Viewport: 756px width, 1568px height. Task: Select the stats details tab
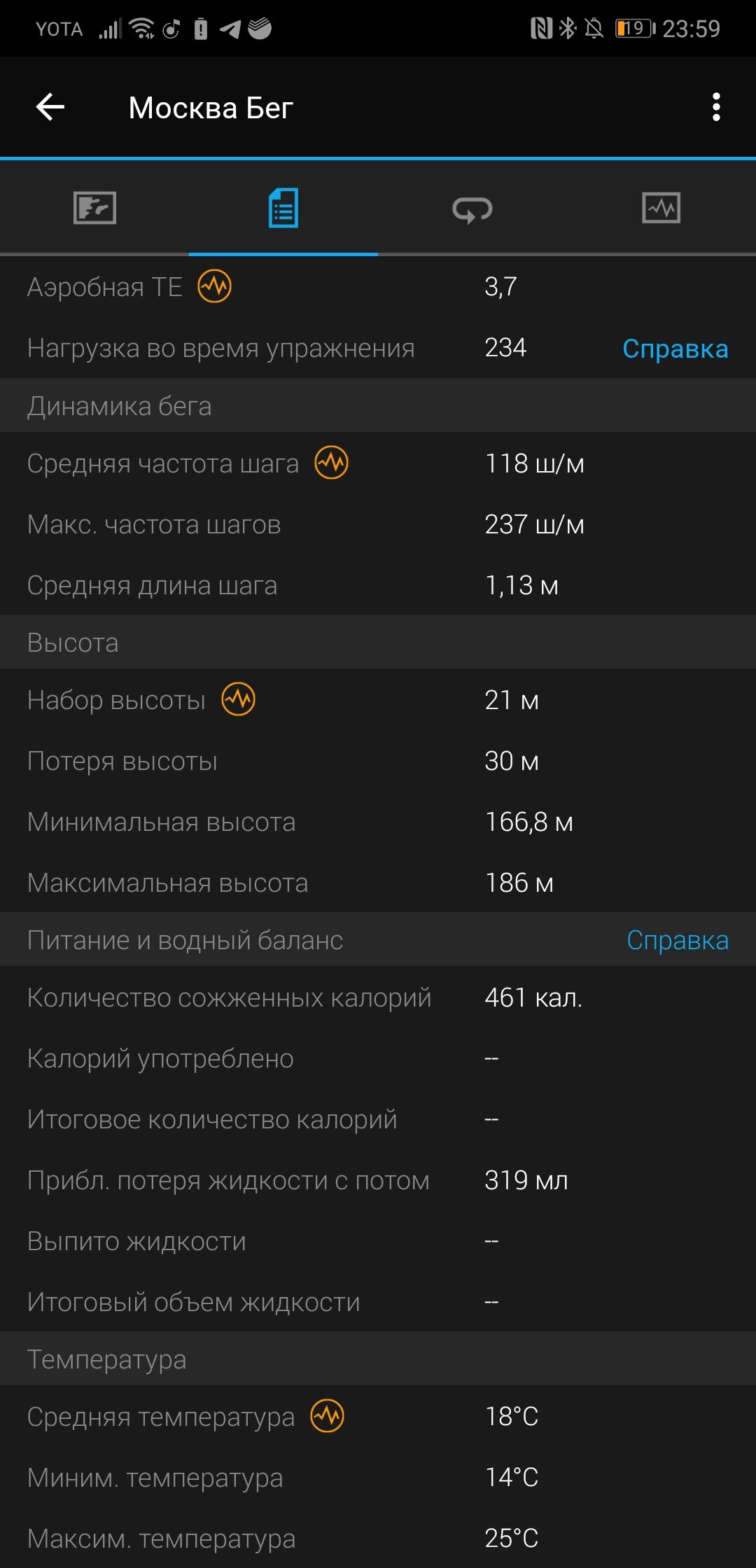click(x=283, y=208)
